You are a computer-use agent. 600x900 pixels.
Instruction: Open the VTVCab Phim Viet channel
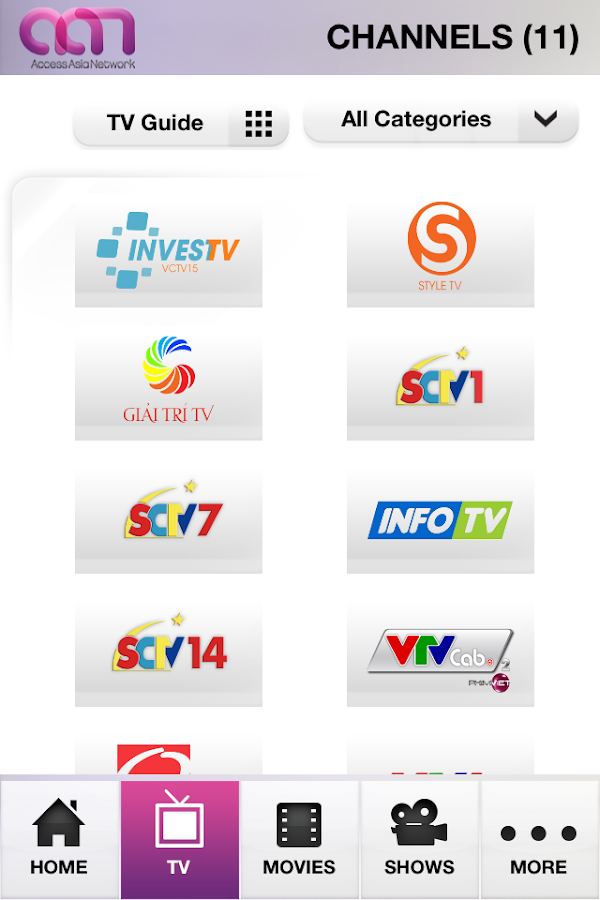(x=440, y=652)
